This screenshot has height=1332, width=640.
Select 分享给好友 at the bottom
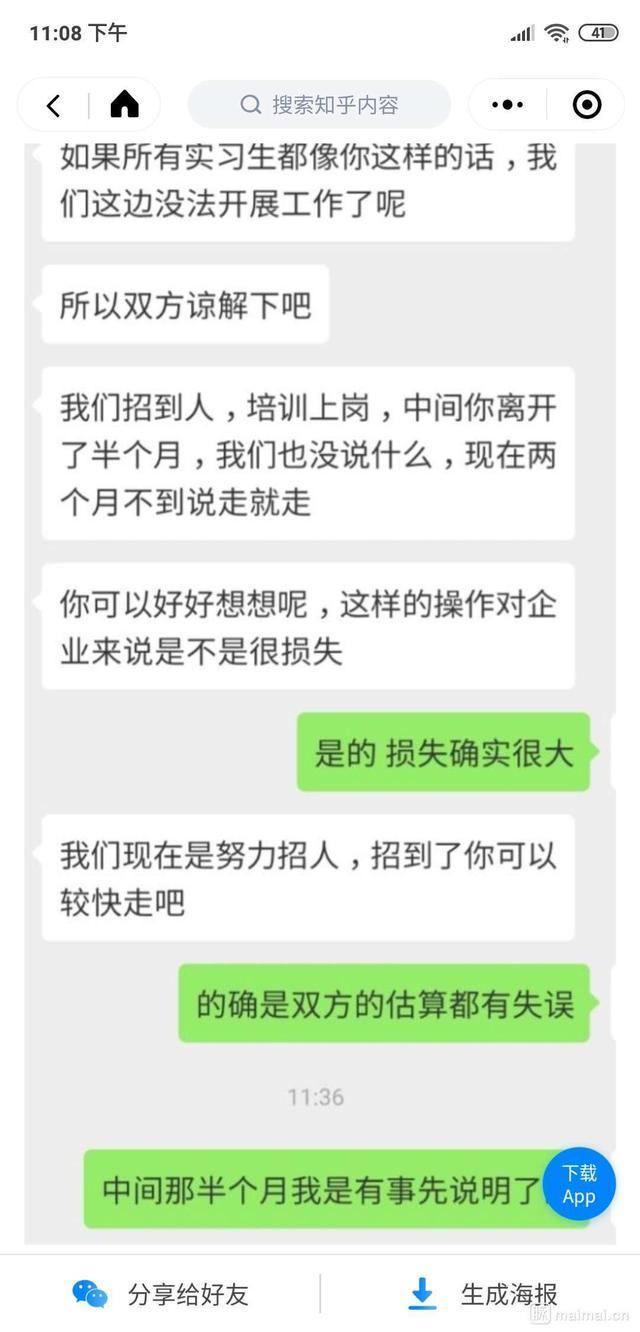click(x=160, y=1294)
